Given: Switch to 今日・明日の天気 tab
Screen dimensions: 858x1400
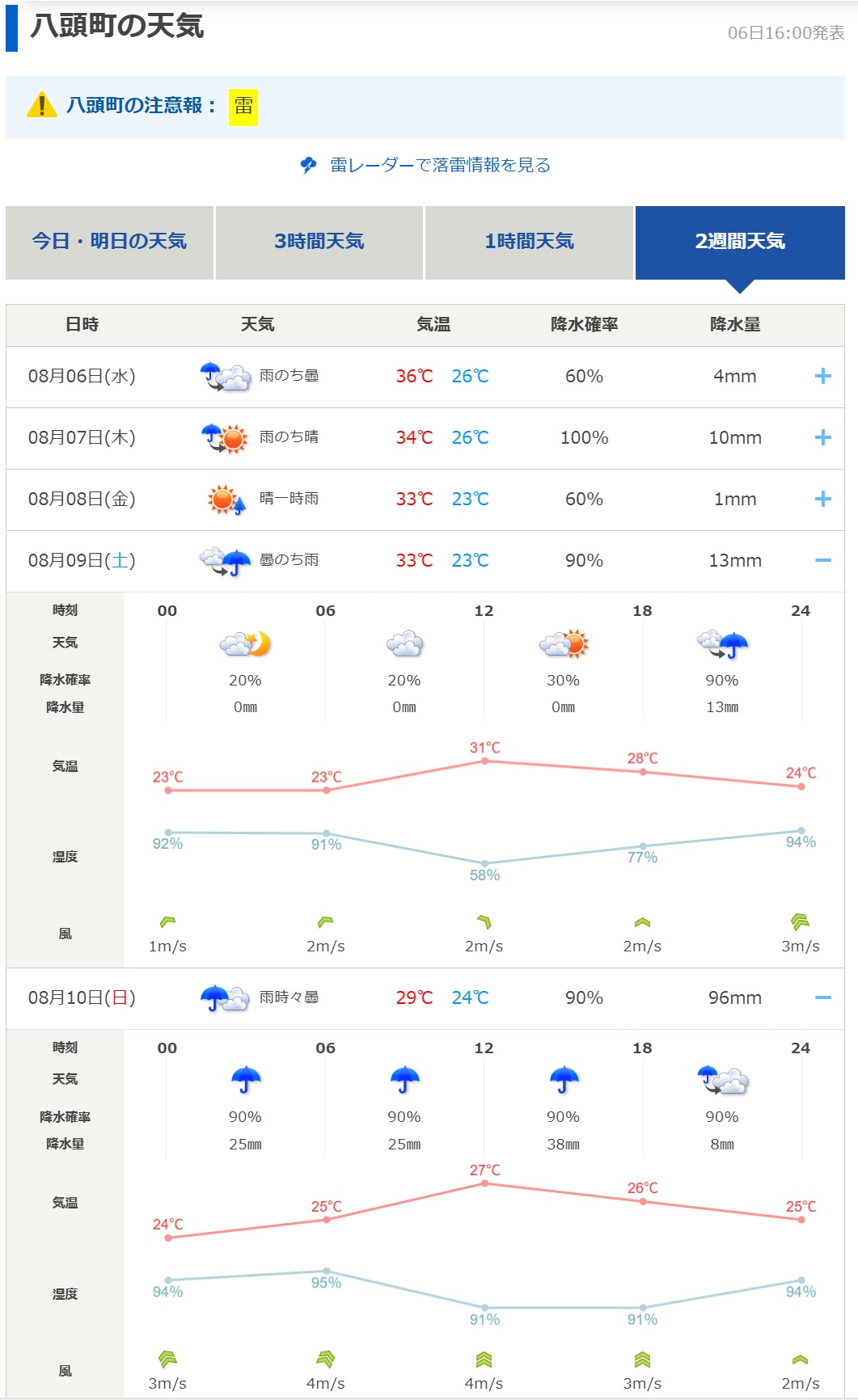Looking at the screenshot, I should 109,242.
